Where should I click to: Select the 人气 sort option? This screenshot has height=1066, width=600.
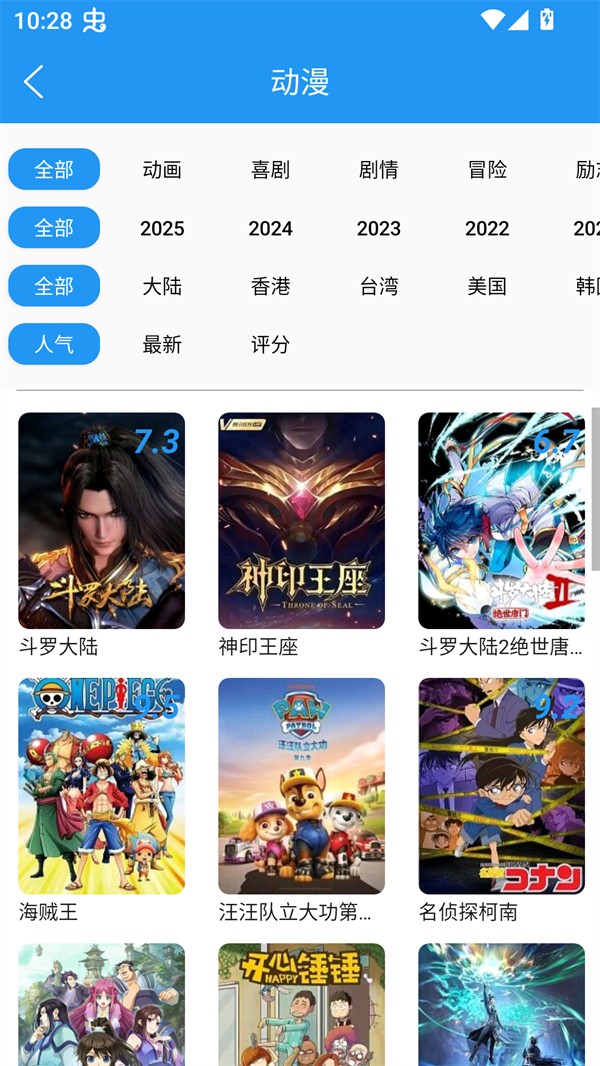54,344
